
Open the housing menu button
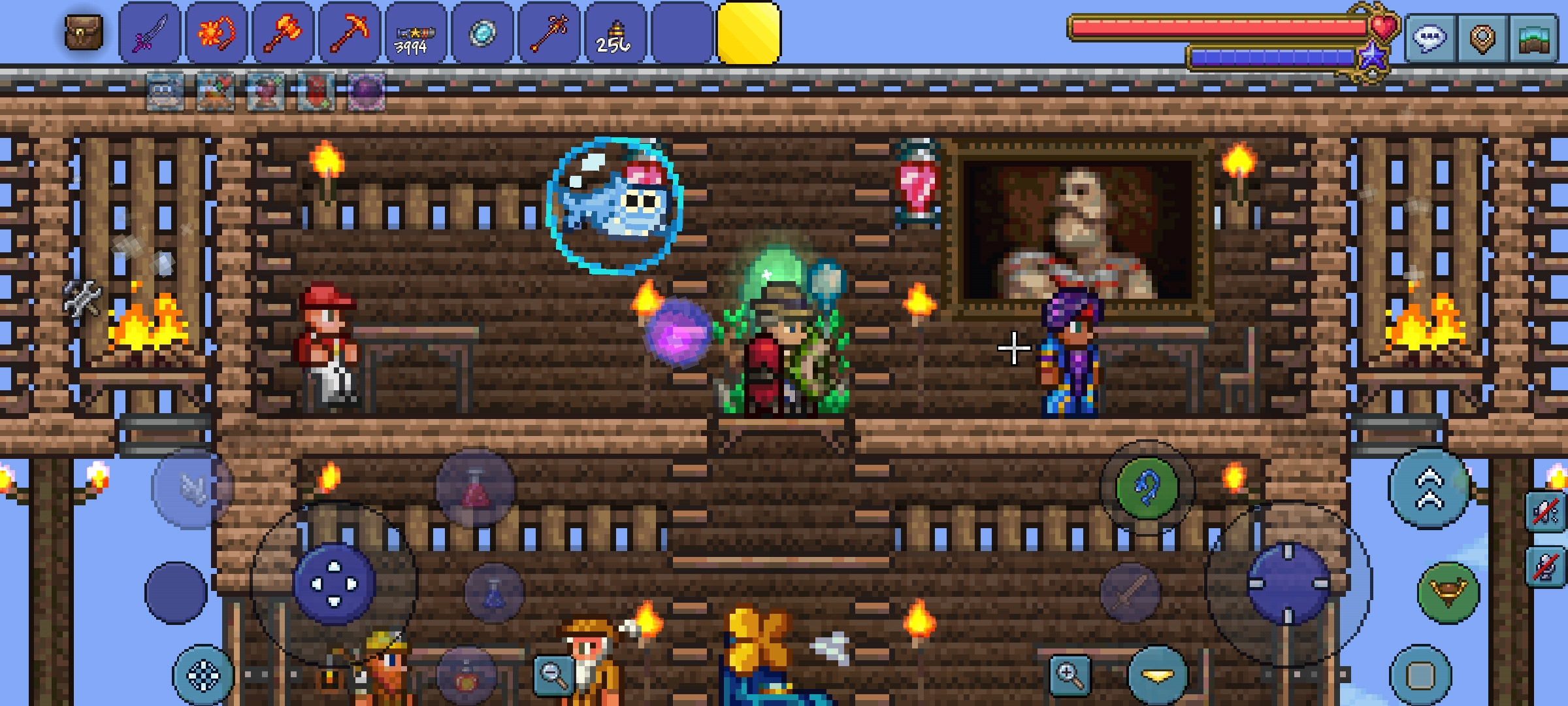coord(1534,39)
